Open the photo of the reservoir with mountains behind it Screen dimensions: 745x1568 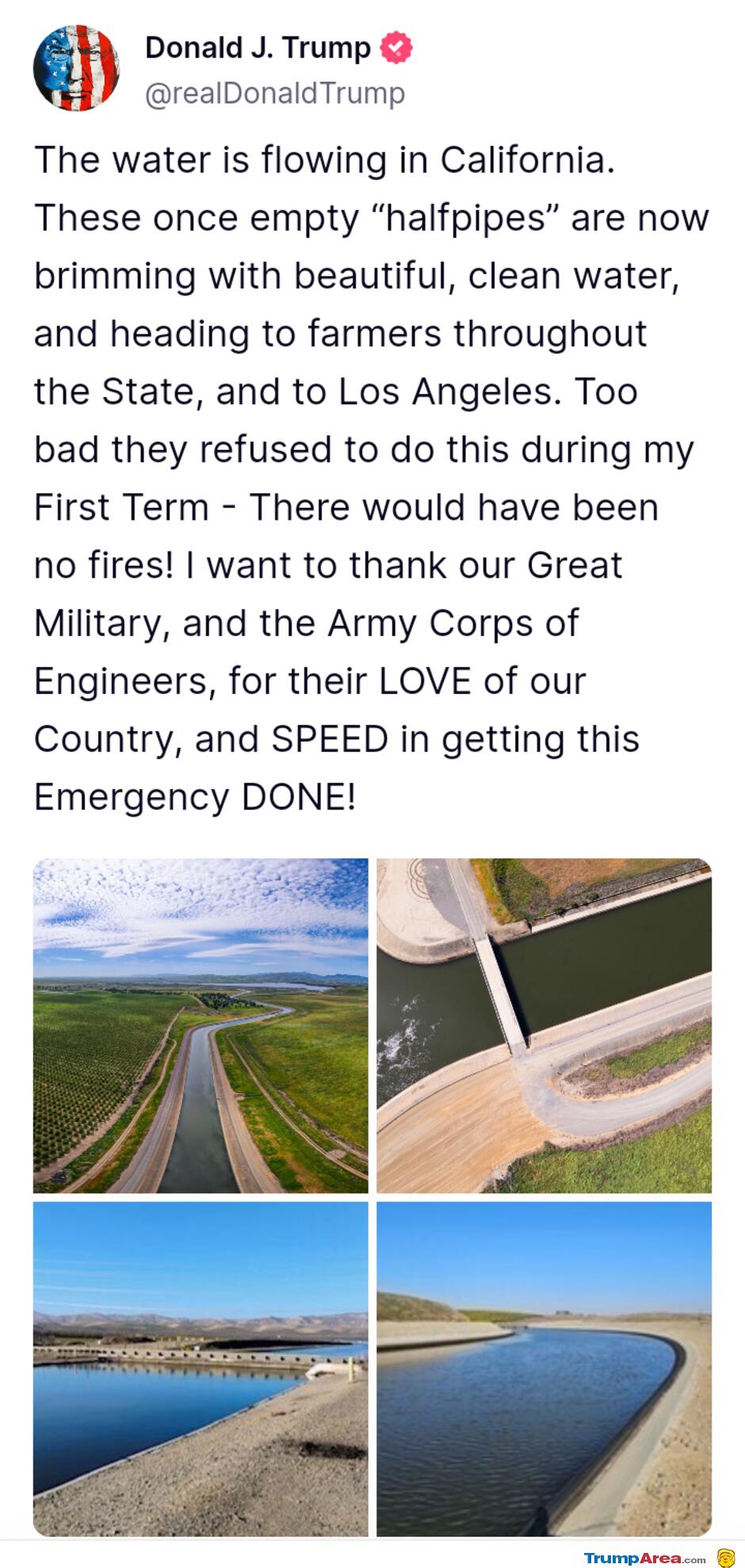pos(201,1368)
